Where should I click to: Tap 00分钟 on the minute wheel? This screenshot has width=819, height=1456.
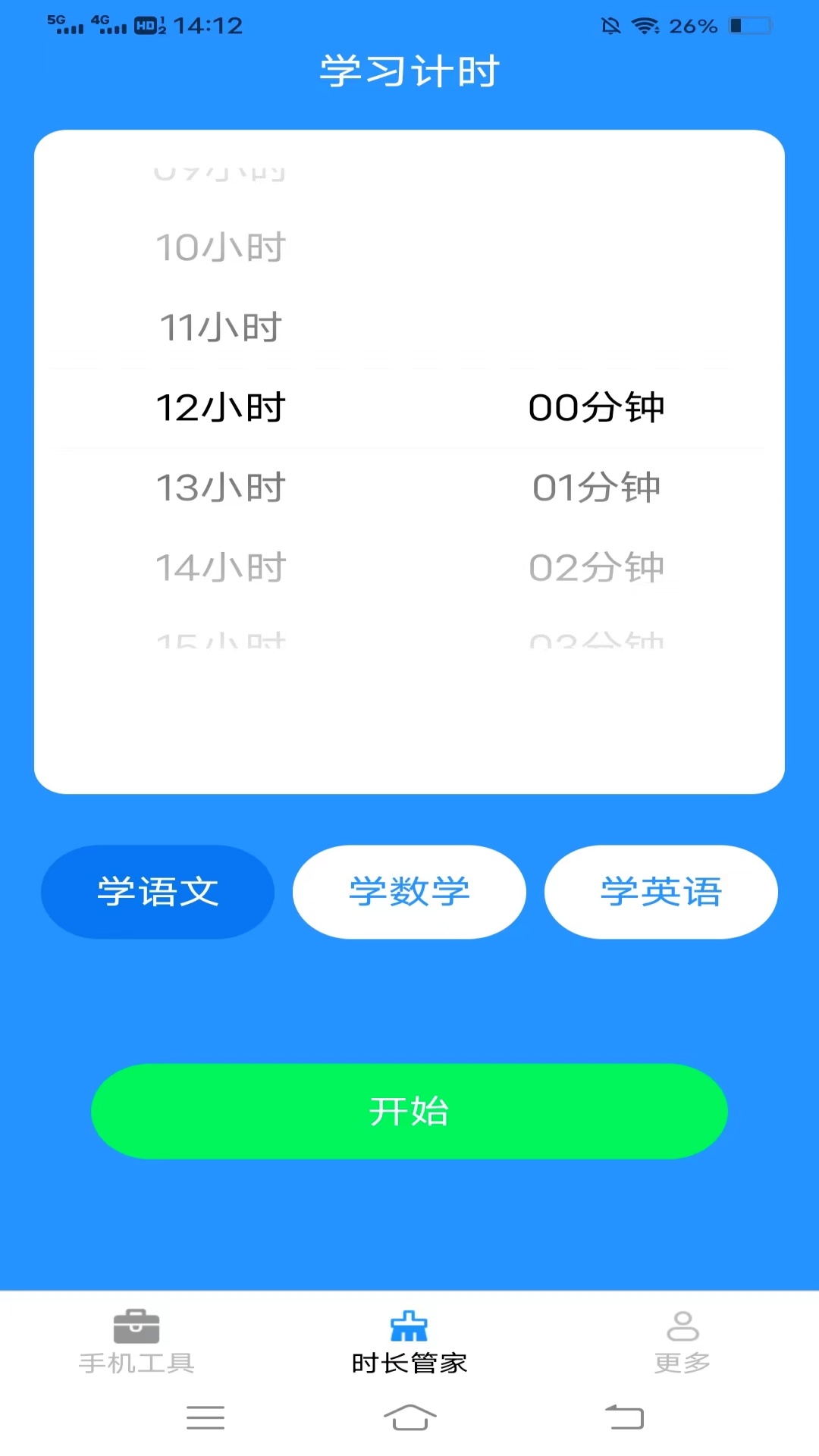[x=598, y=407]
